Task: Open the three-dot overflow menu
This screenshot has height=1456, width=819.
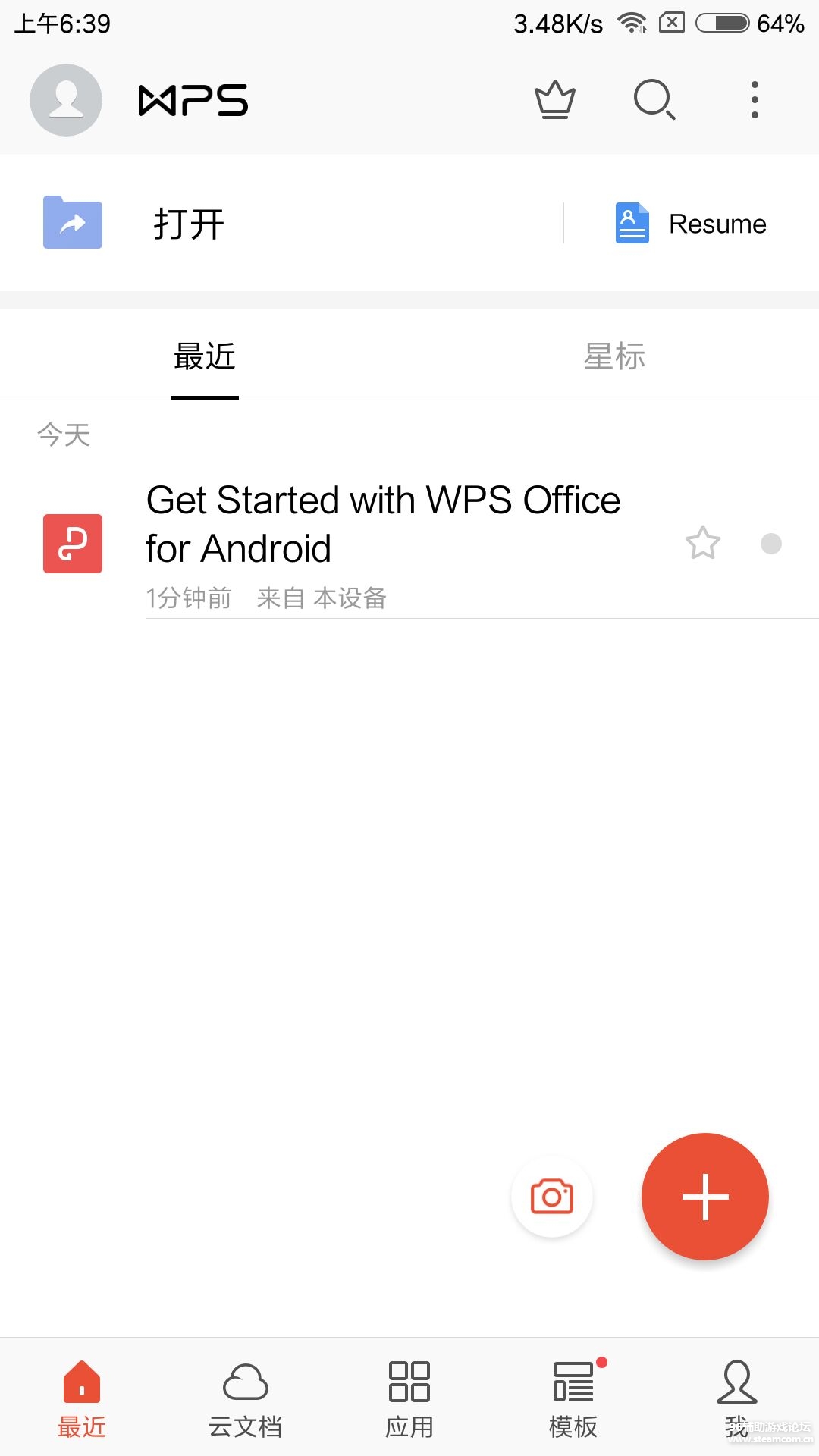Action: (754, 100)
